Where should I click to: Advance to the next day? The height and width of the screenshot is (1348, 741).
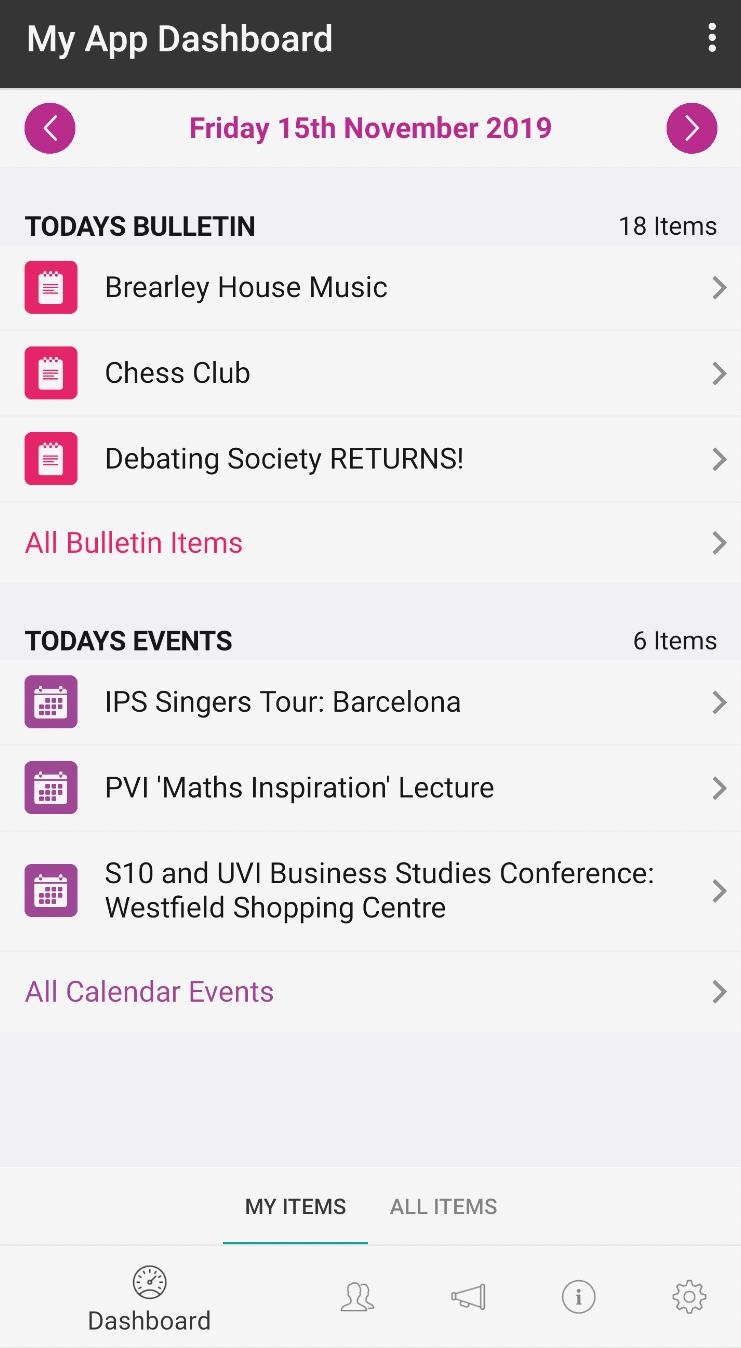pos(691,128)
